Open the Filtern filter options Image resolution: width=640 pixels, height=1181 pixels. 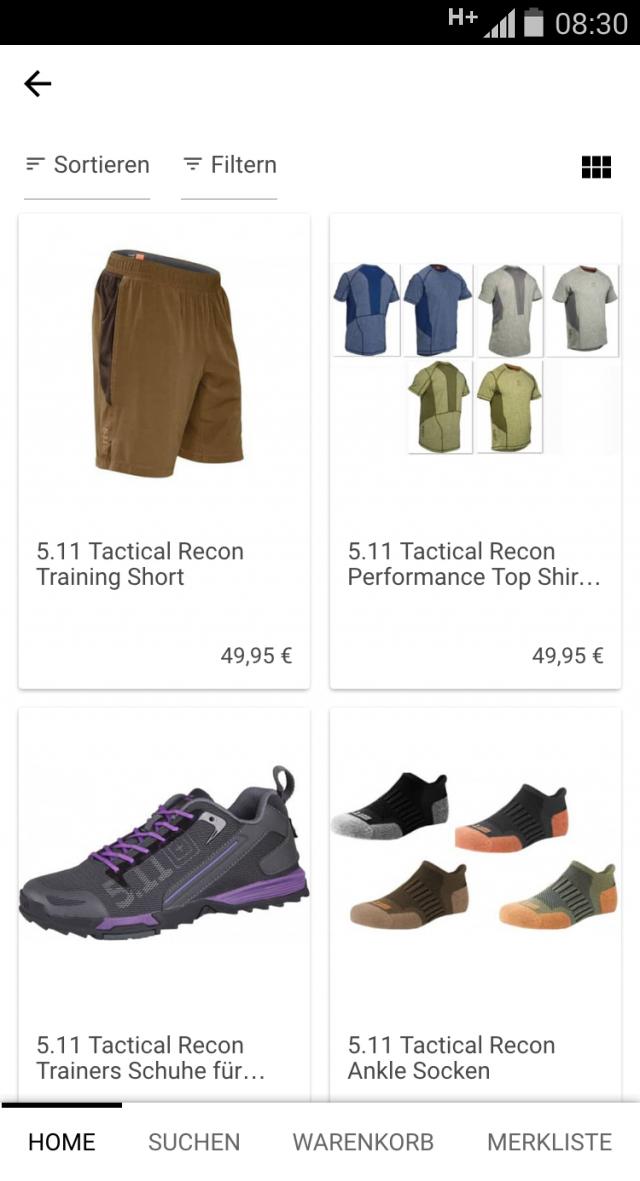pyautogui.click(x=229, y=165)
